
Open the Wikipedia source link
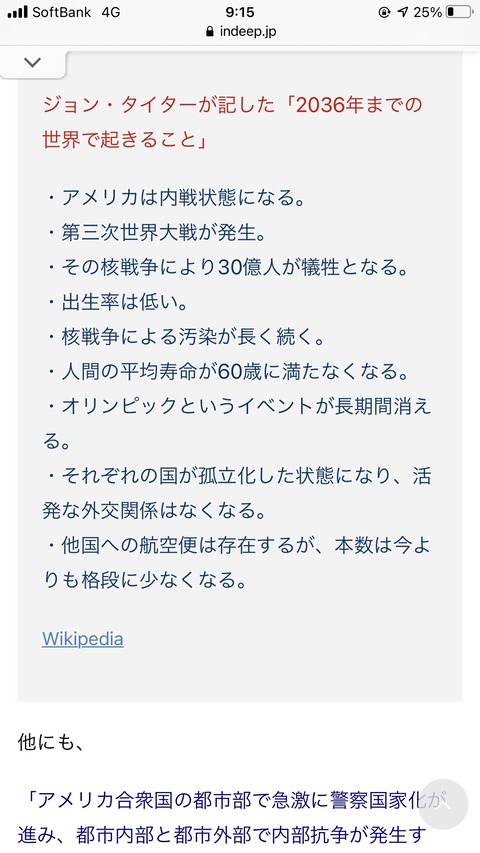click(83, 638)
